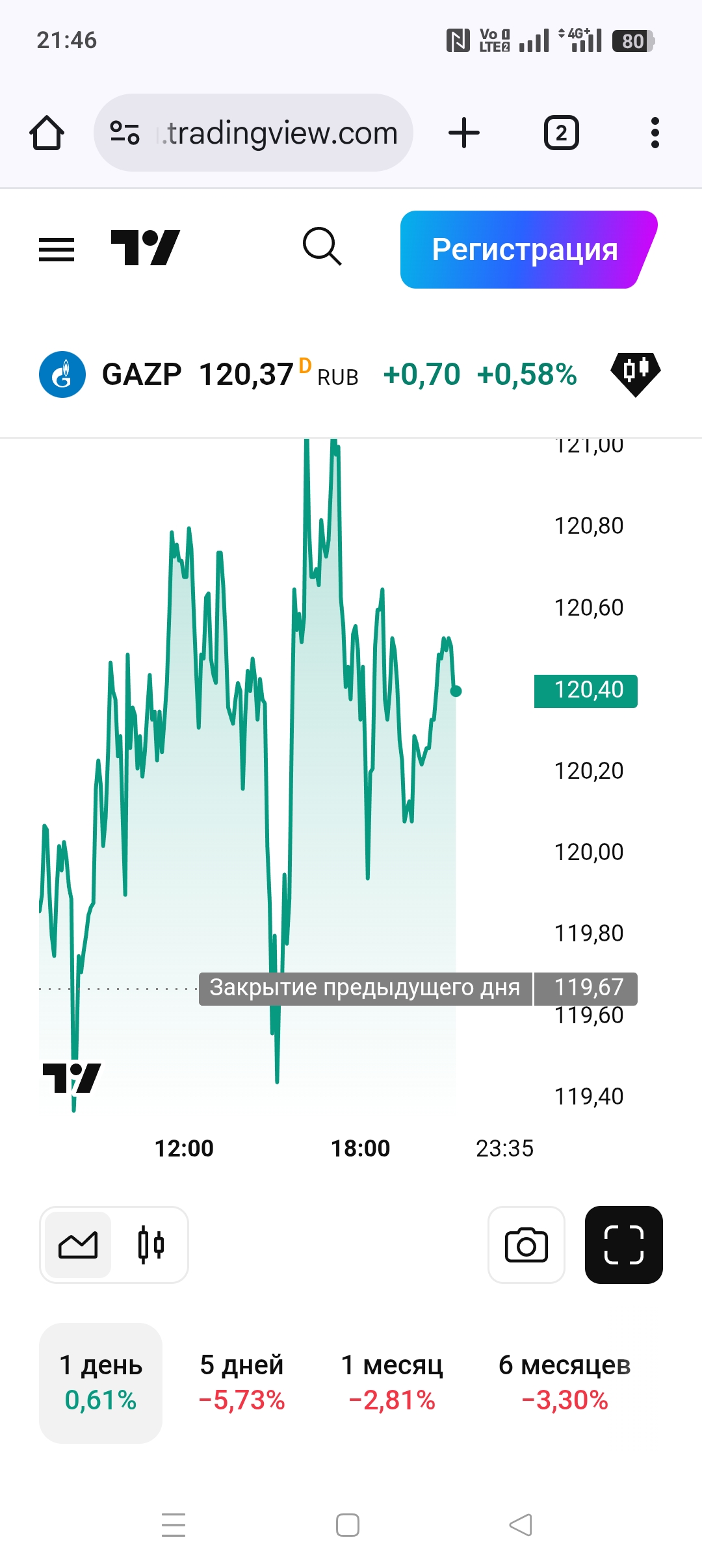Open the hamburger navigation menu
Screen dimensions: 702x1568
pos(57,249)
